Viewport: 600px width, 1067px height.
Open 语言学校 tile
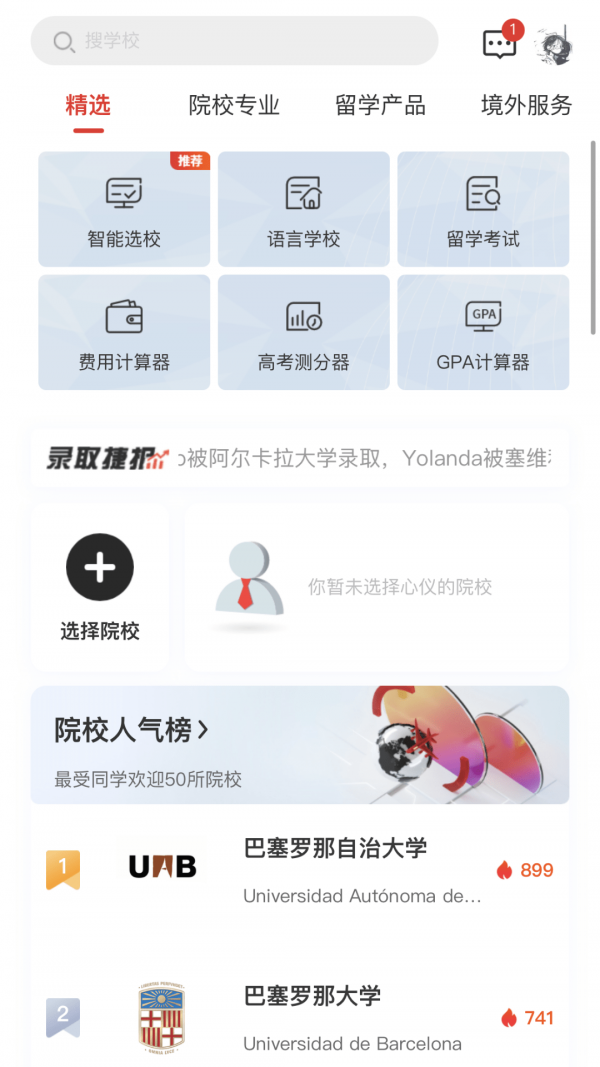tap(303, 209)
